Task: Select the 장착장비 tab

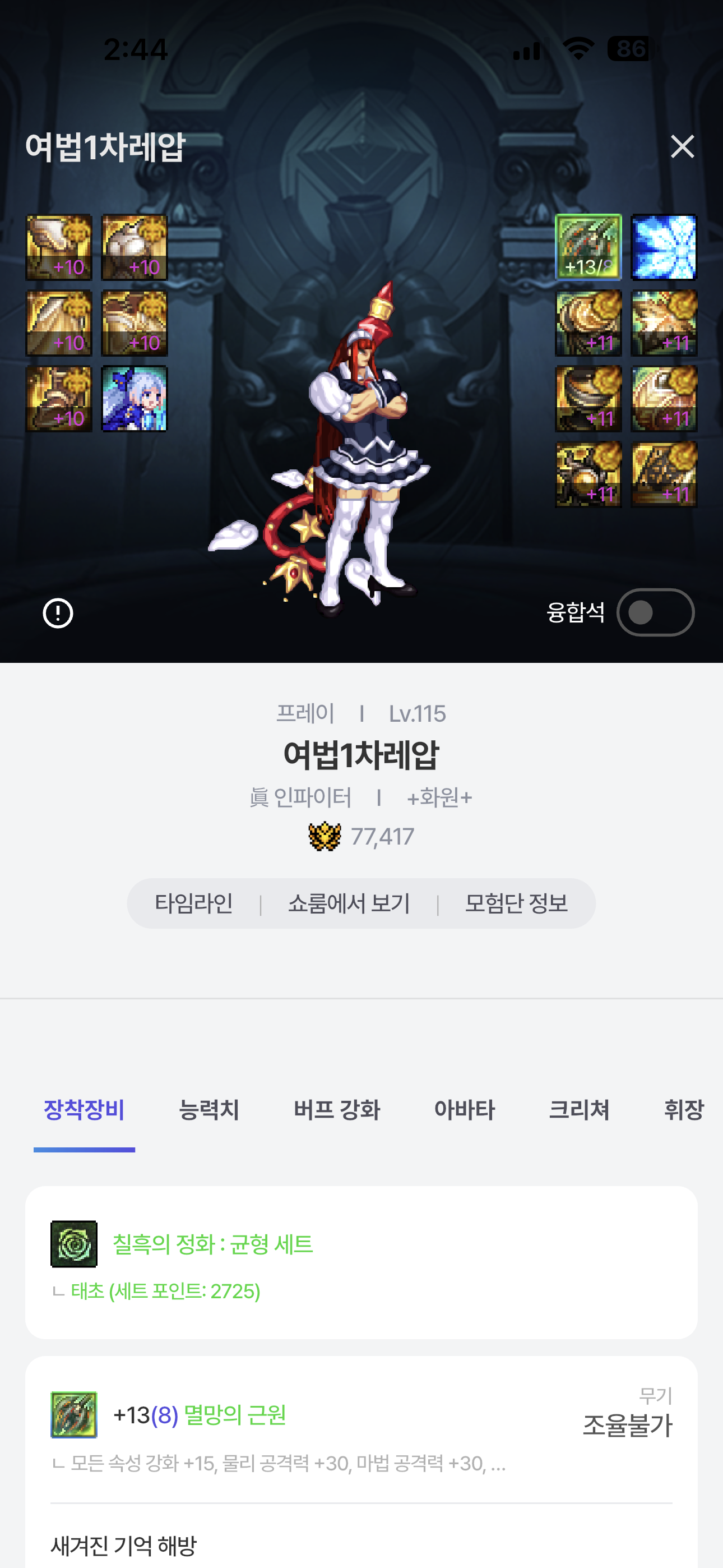Action: (x=84, y=1110)
